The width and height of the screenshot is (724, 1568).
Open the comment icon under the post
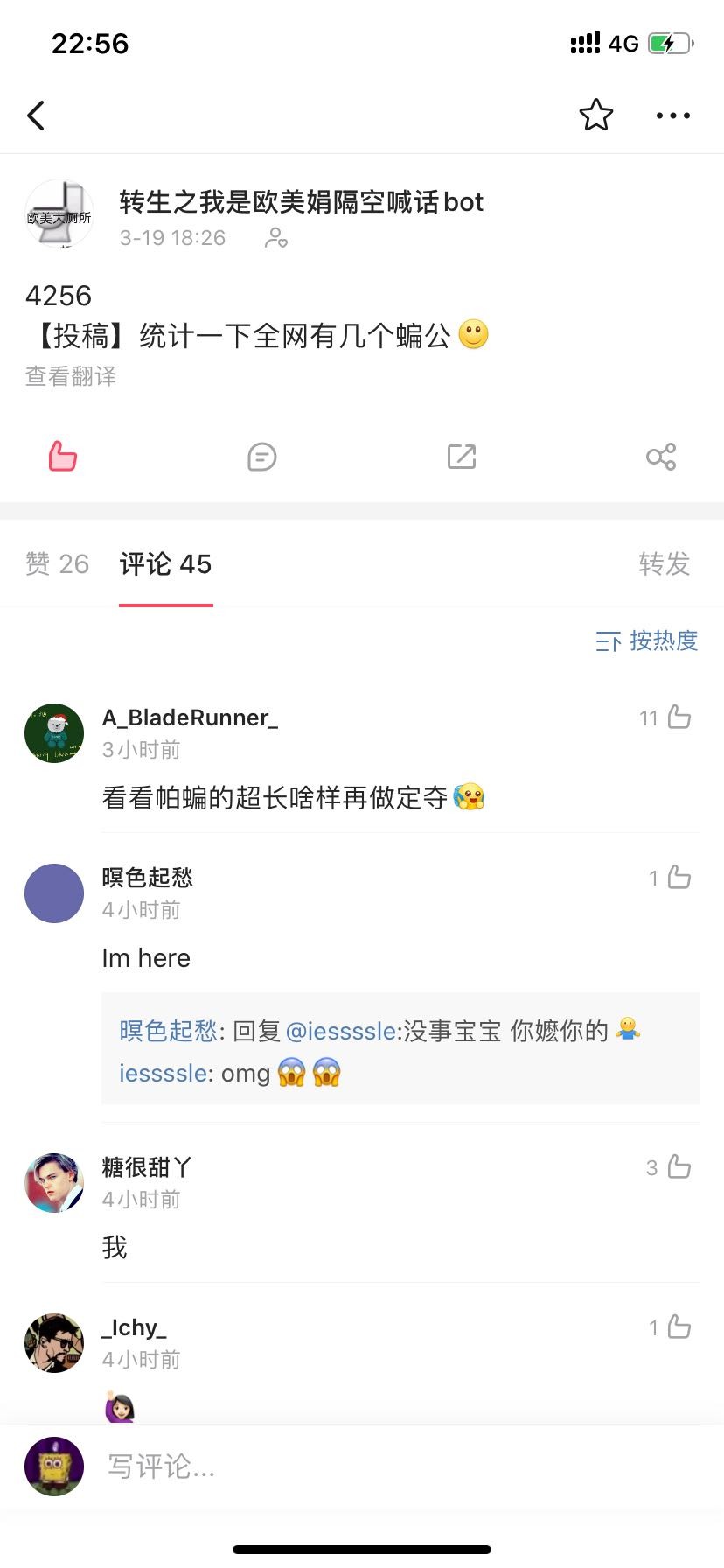(x=261, y=456)
